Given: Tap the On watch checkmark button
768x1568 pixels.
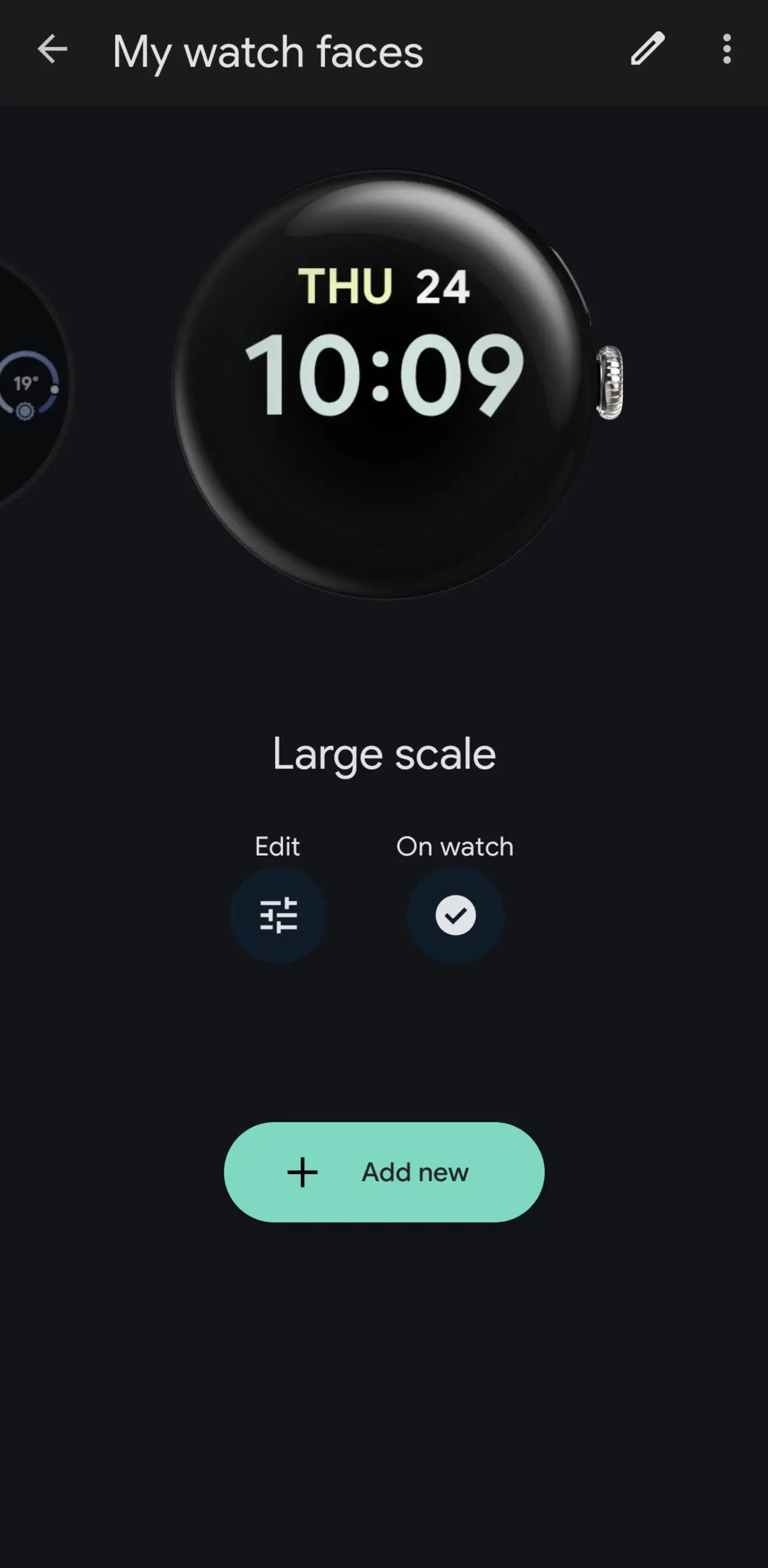Looking at the screenshot, I should click(455, 914).
